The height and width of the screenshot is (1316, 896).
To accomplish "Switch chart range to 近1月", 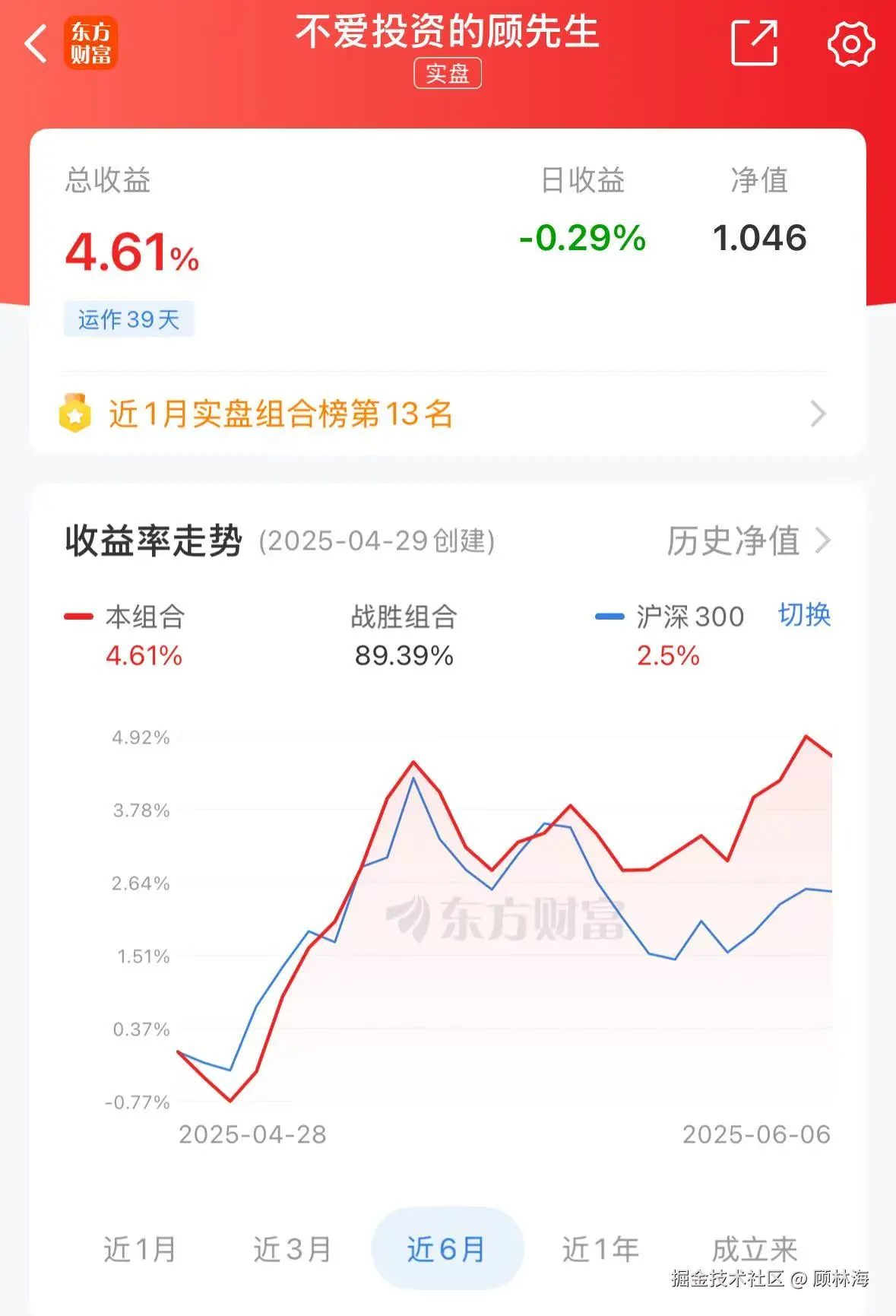I will point(140,1249).
